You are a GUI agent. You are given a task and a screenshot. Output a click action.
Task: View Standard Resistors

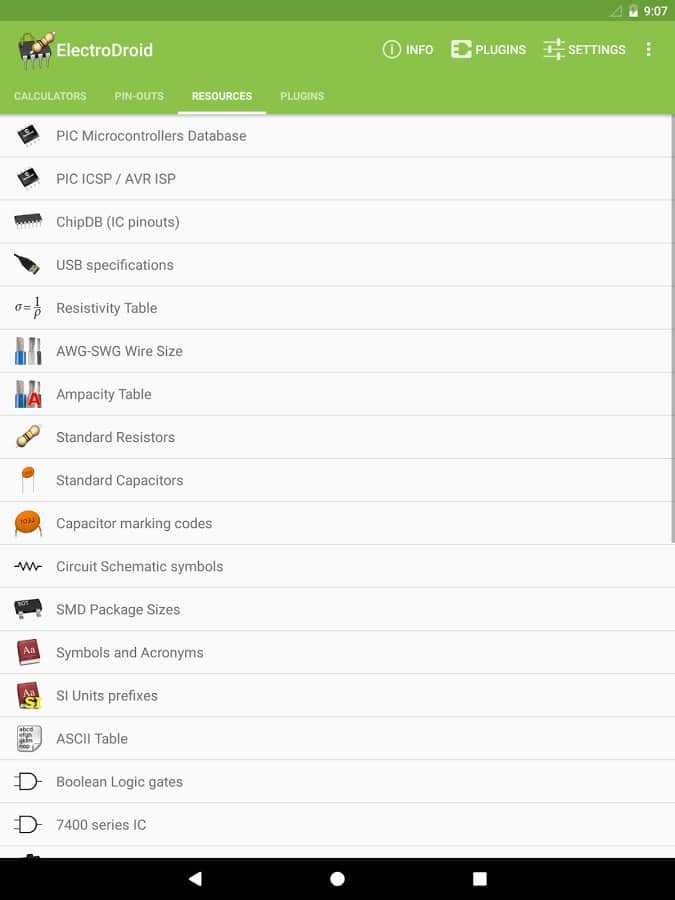pos(115,437)
